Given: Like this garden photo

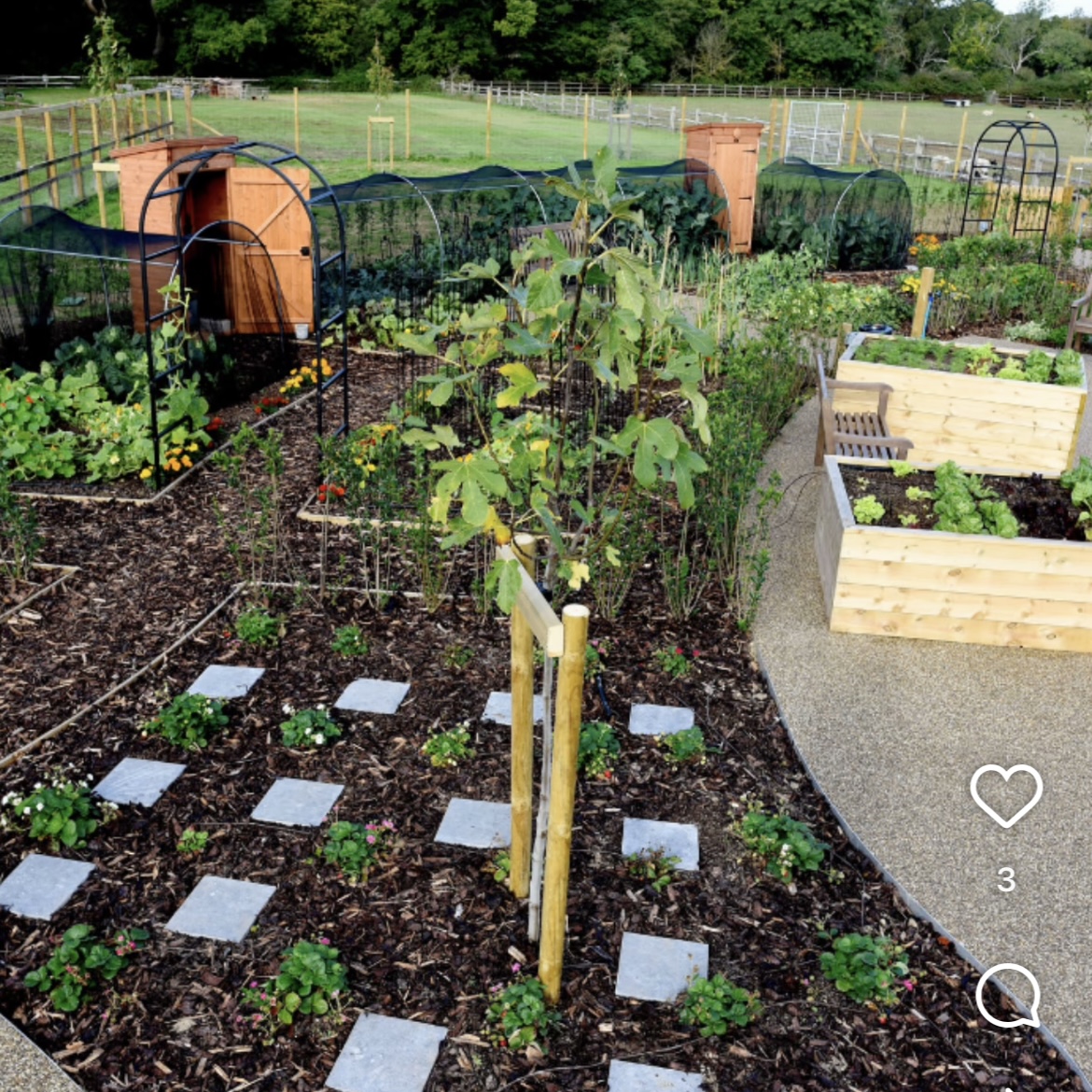Looking at the screenshot, I should pos(1006,794).
